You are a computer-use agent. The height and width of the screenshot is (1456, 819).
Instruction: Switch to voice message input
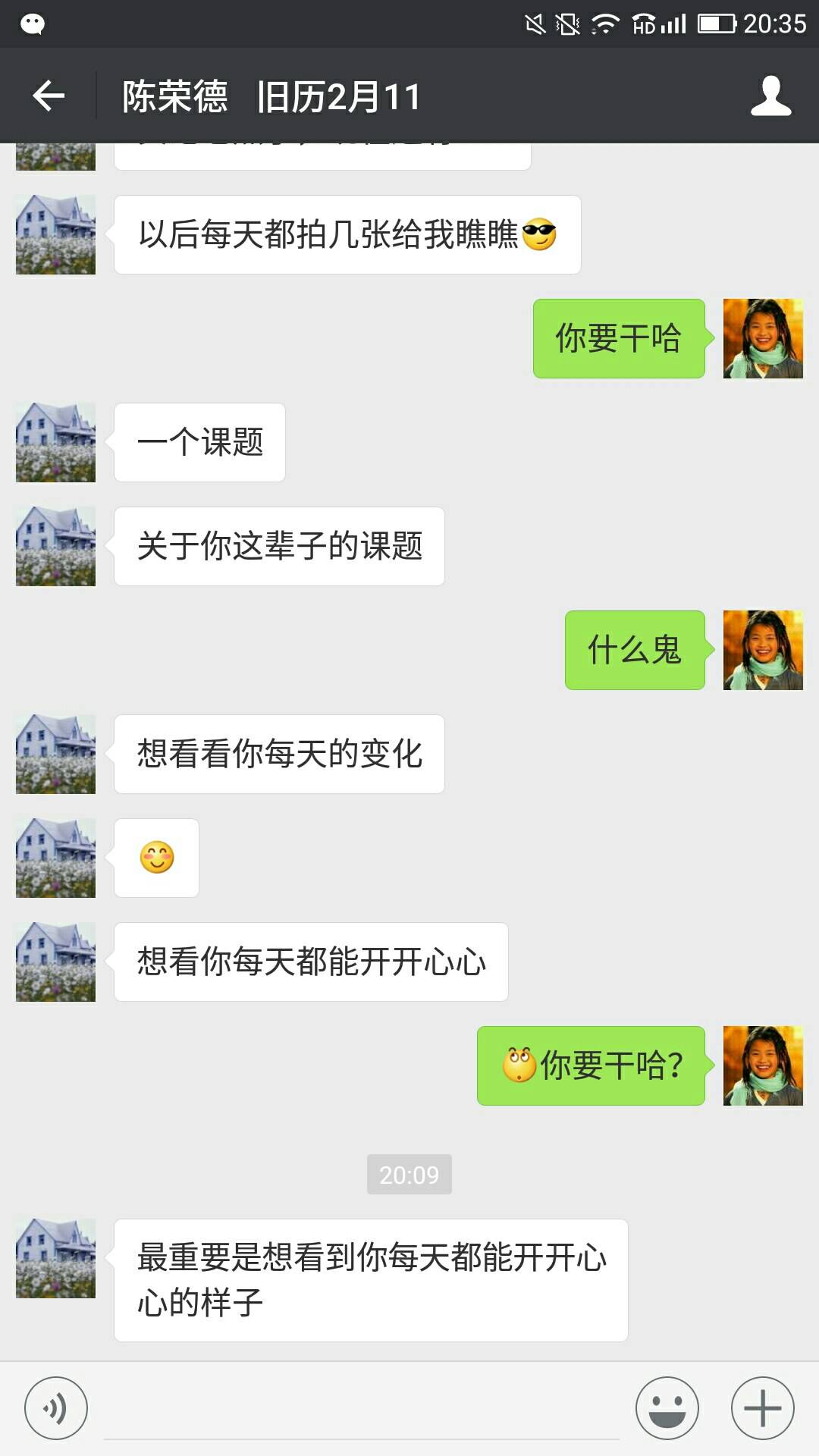tap(56, 1408)
